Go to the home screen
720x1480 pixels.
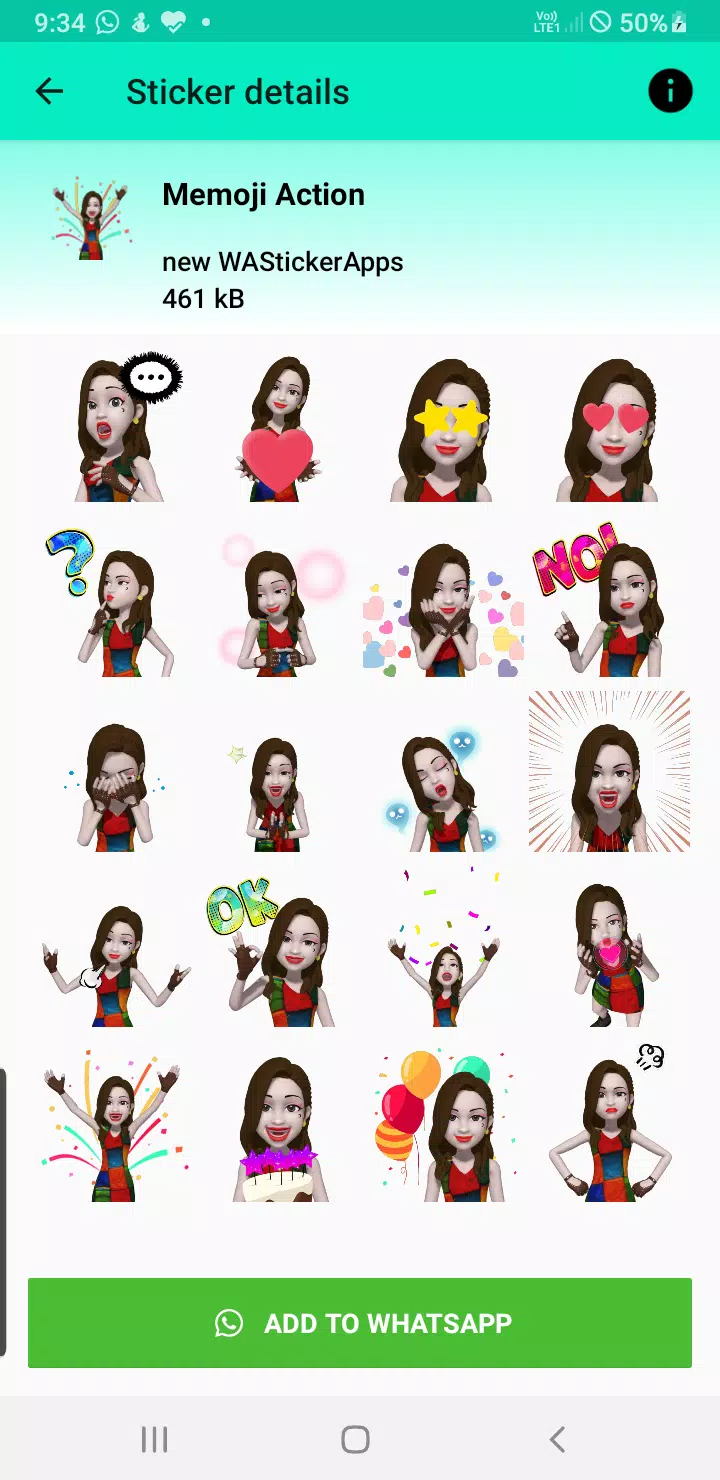point(355,1439)
